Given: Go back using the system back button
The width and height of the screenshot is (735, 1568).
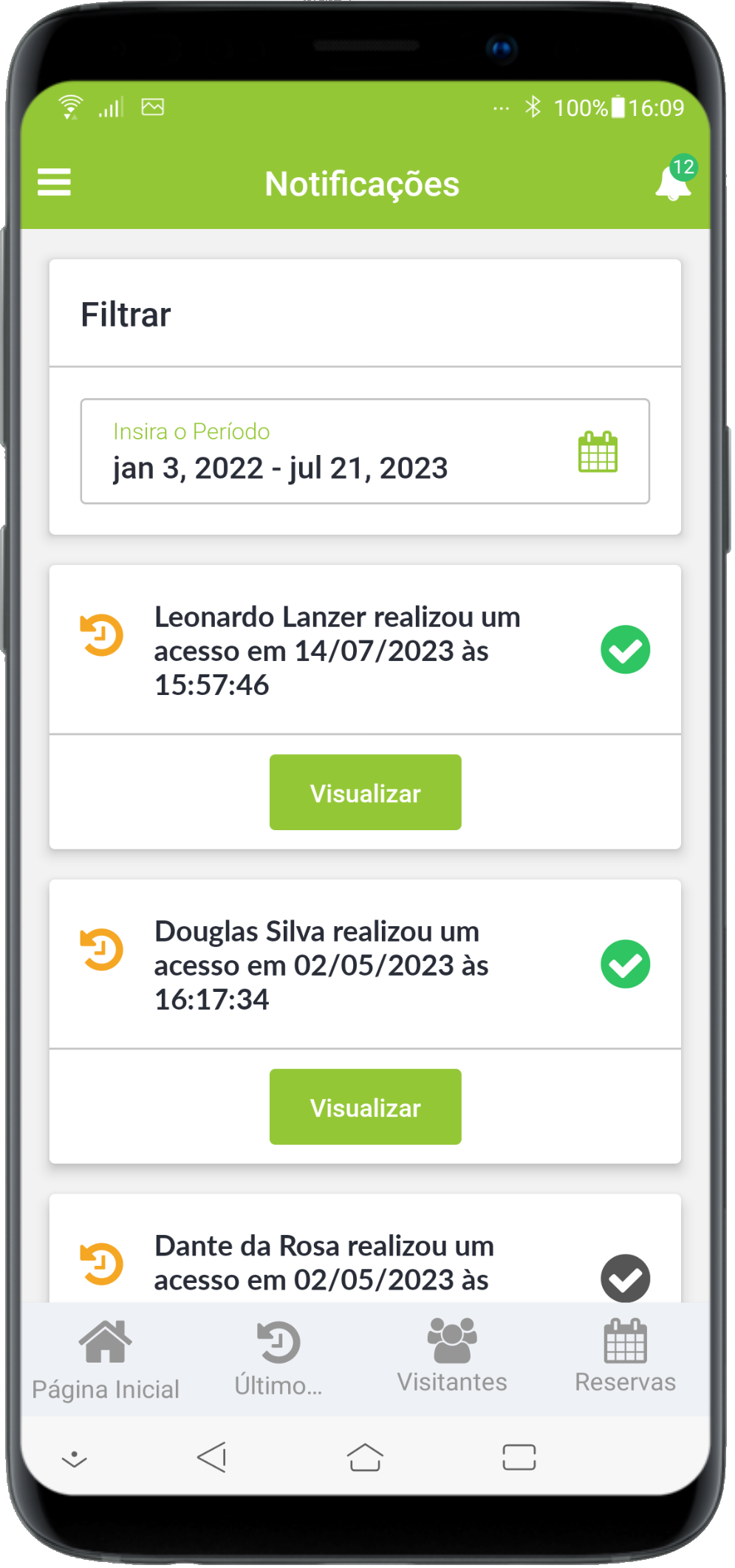Looking at the screenshot, I should click(213, 1459).
